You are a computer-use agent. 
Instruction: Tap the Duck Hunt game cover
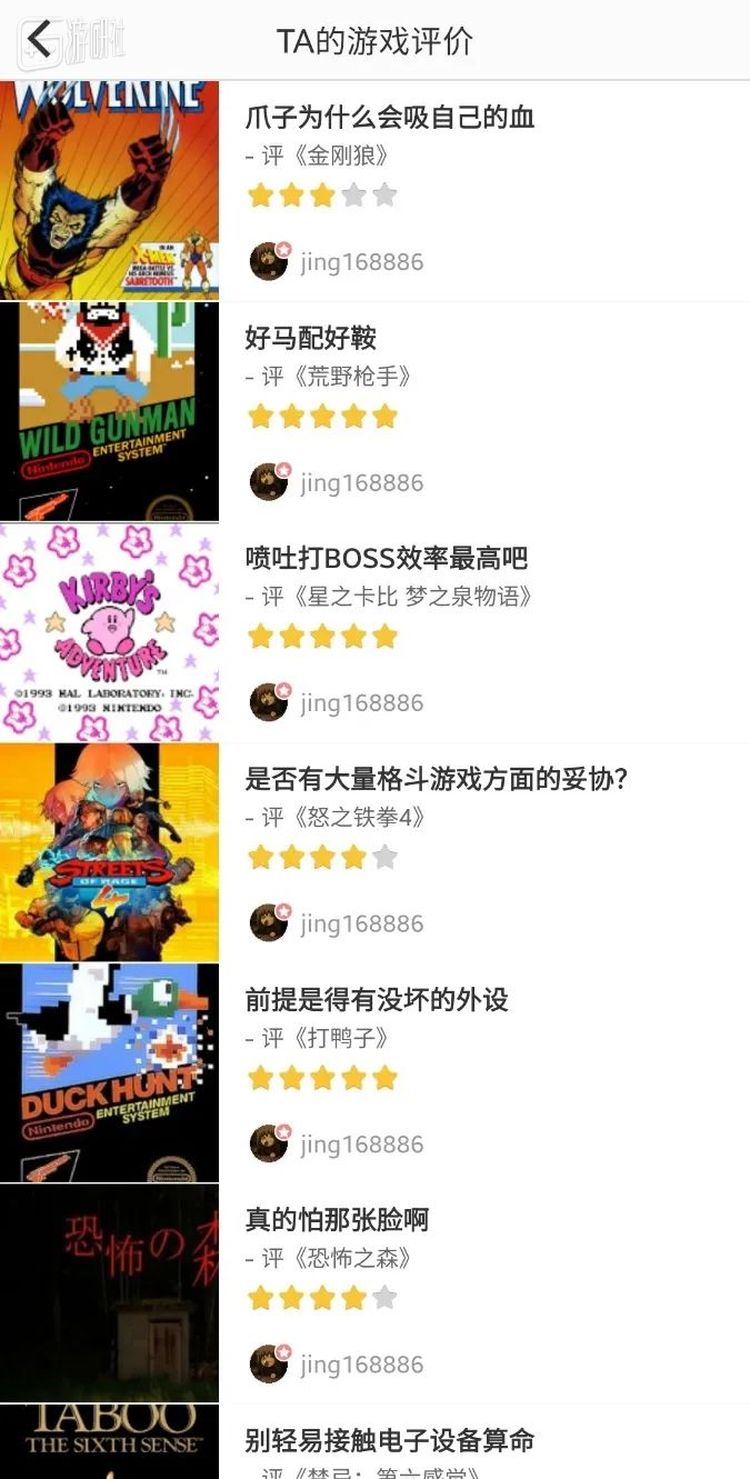tap(109, 1073)
